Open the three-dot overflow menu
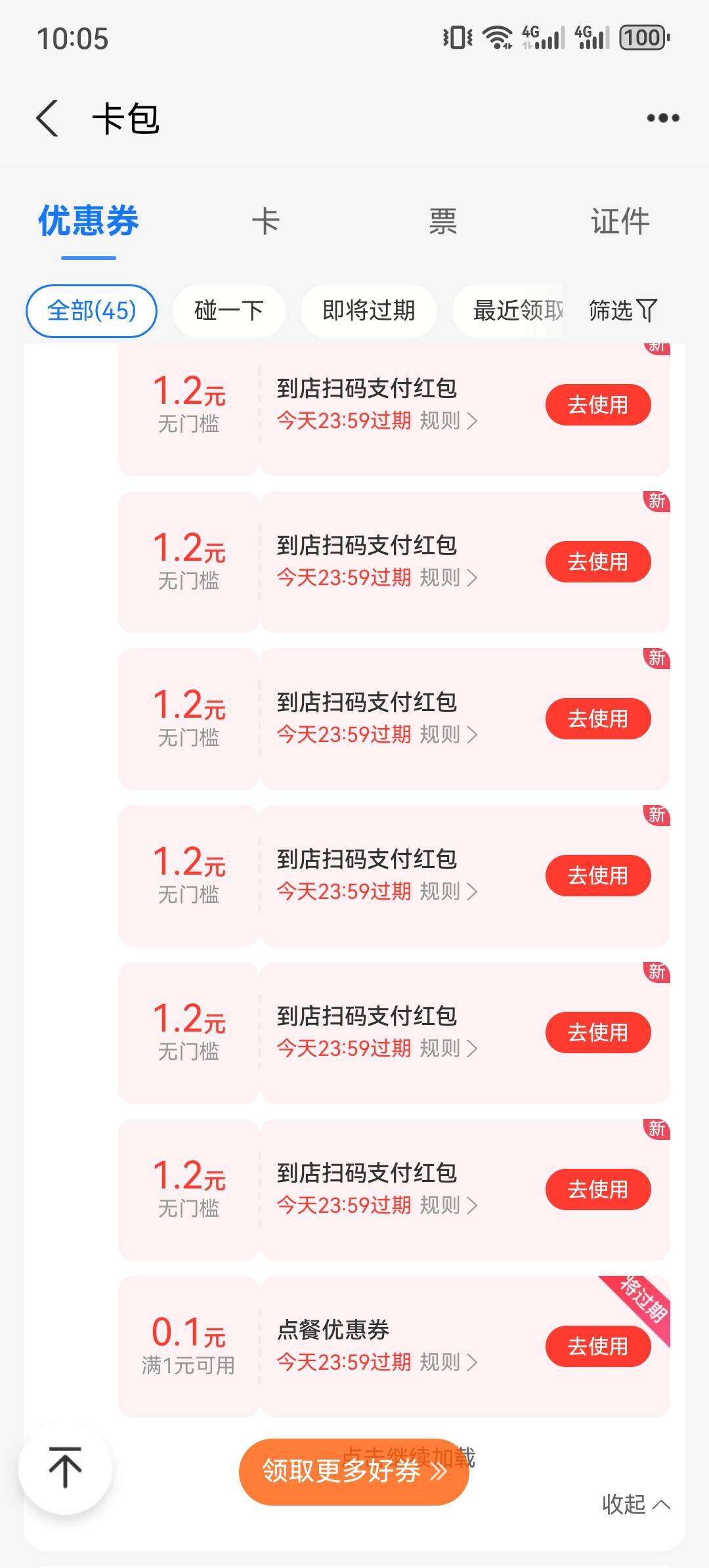 pos(663,118)
